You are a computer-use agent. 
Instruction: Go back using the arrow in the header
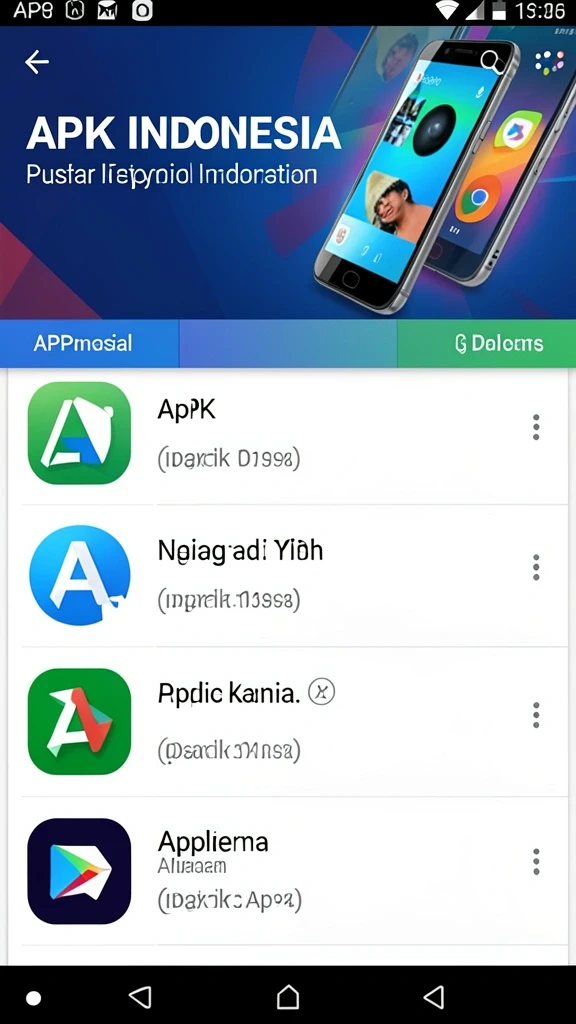click(37, 62)
